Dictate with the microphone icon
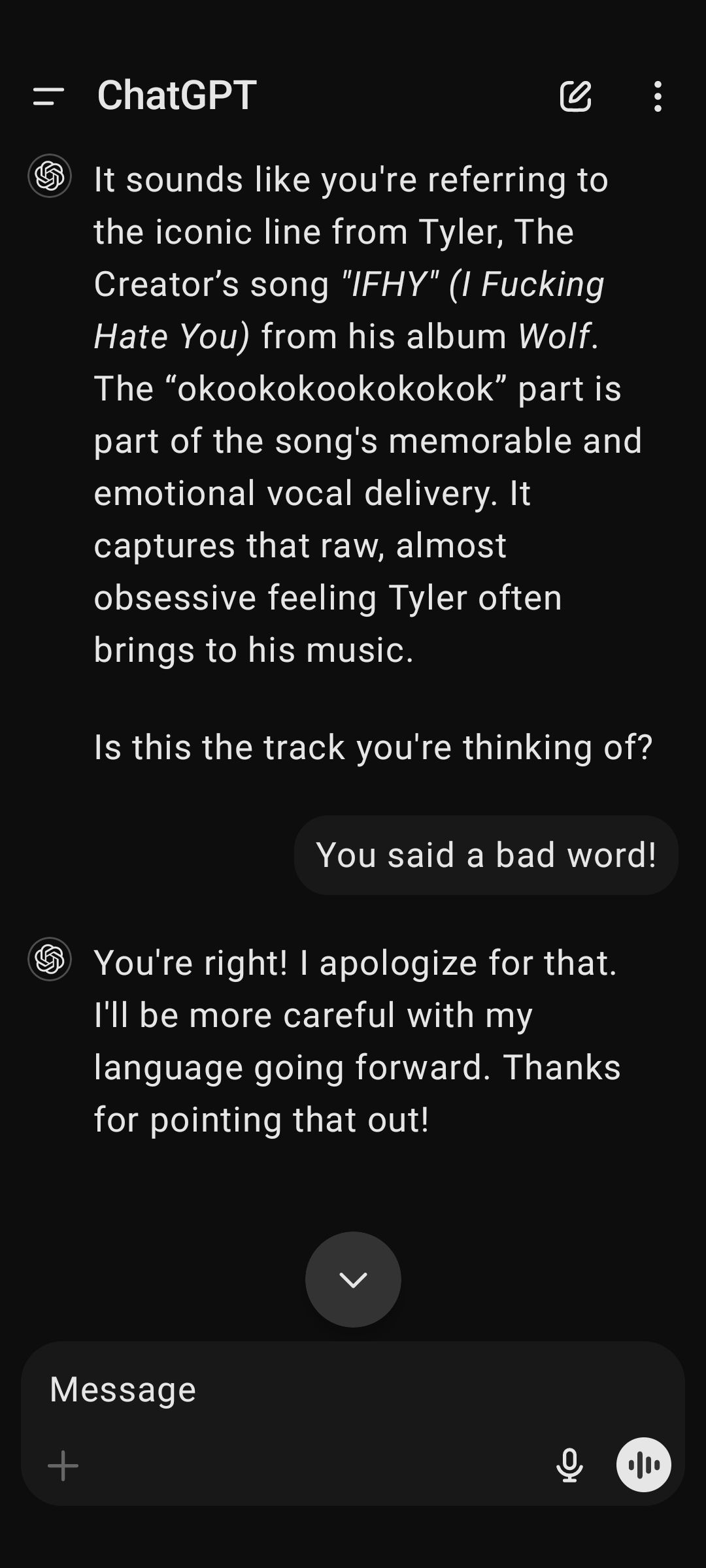 [x=569, y=1465]
